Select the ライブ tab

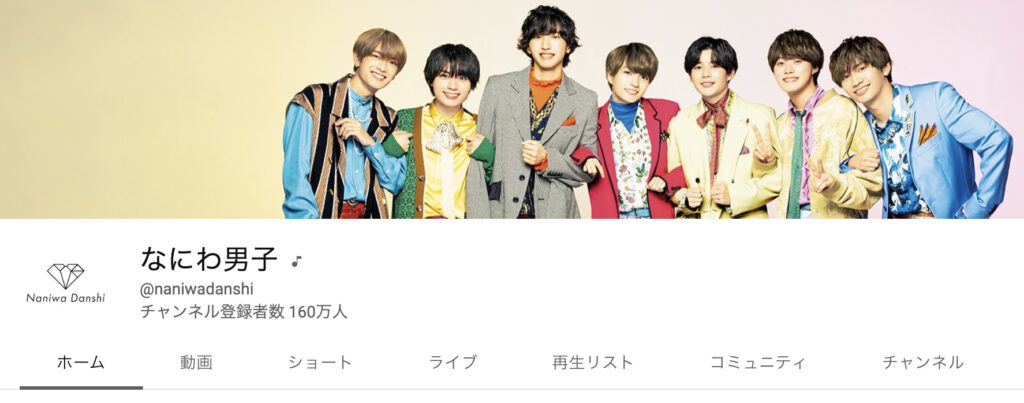click(x=452, y=362)
